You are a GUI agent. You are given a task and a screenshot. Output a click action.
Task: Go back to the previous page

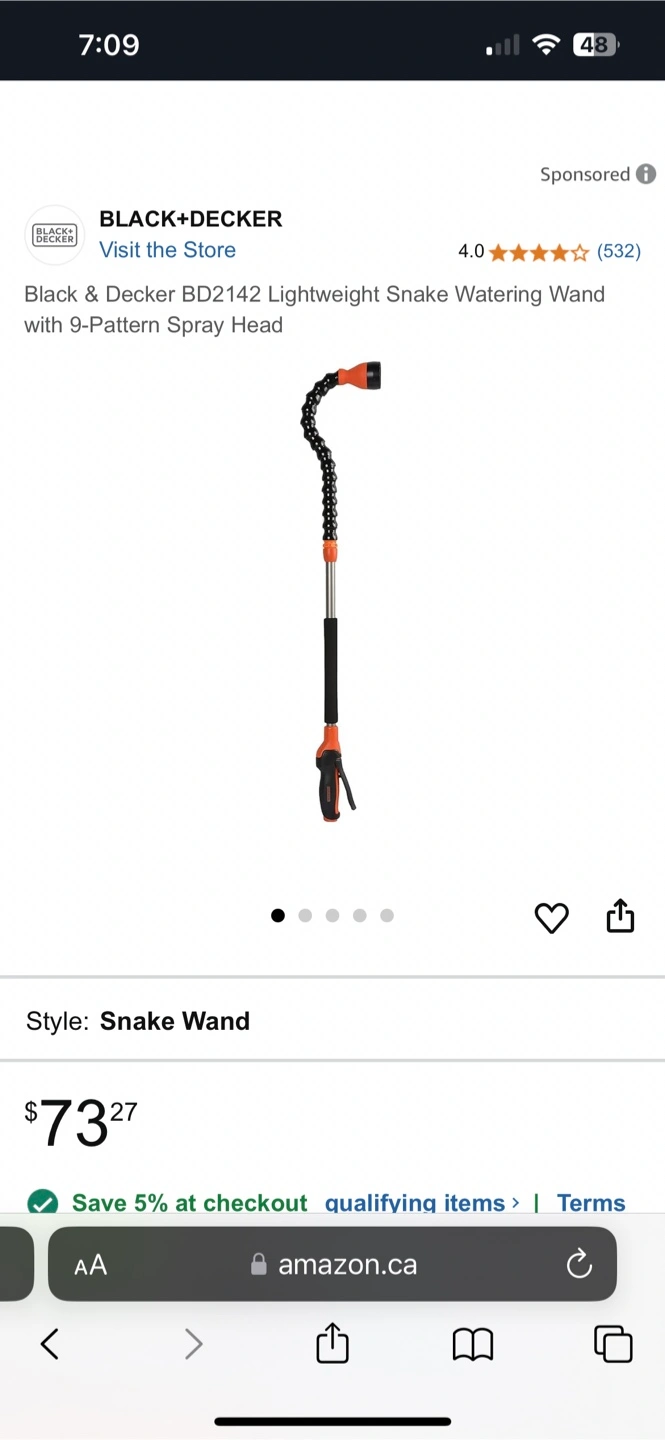[50, 1344]
